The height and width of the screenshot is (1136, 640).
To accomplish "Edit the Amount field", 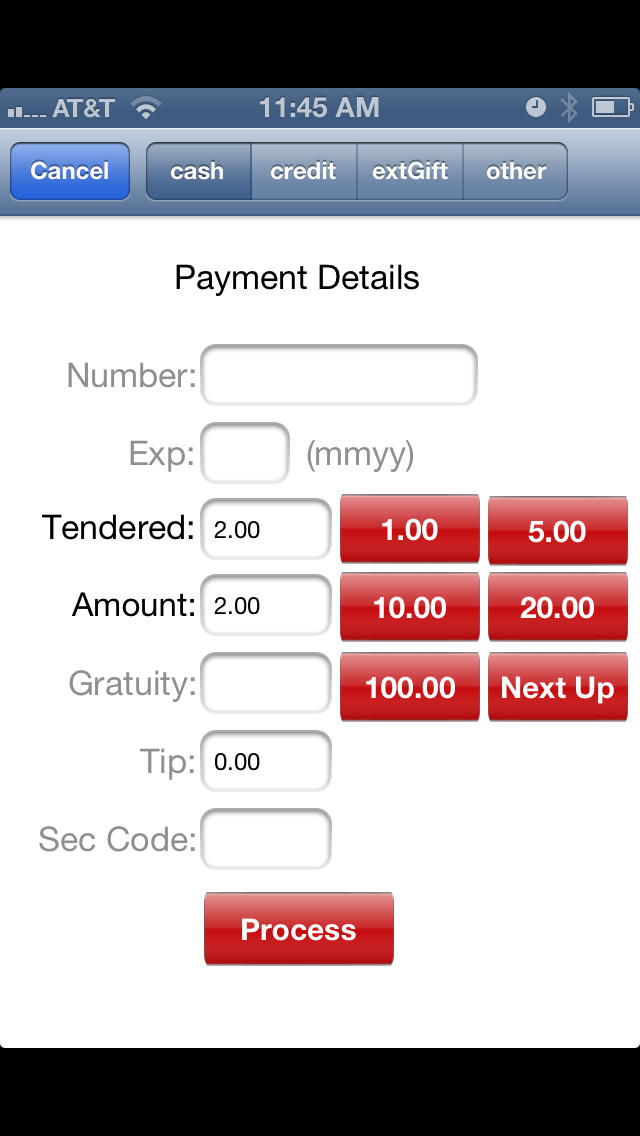I will [266, 605].
